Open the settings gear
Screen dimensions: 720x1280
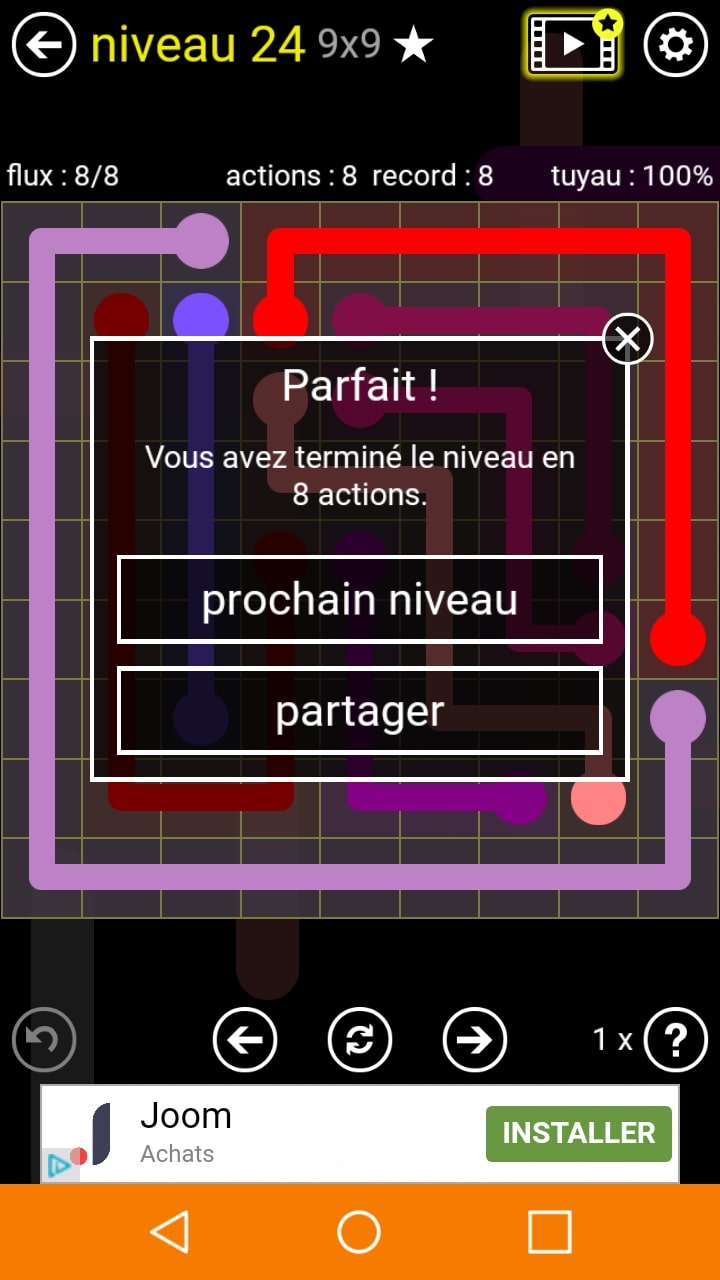tap(675, 45)
